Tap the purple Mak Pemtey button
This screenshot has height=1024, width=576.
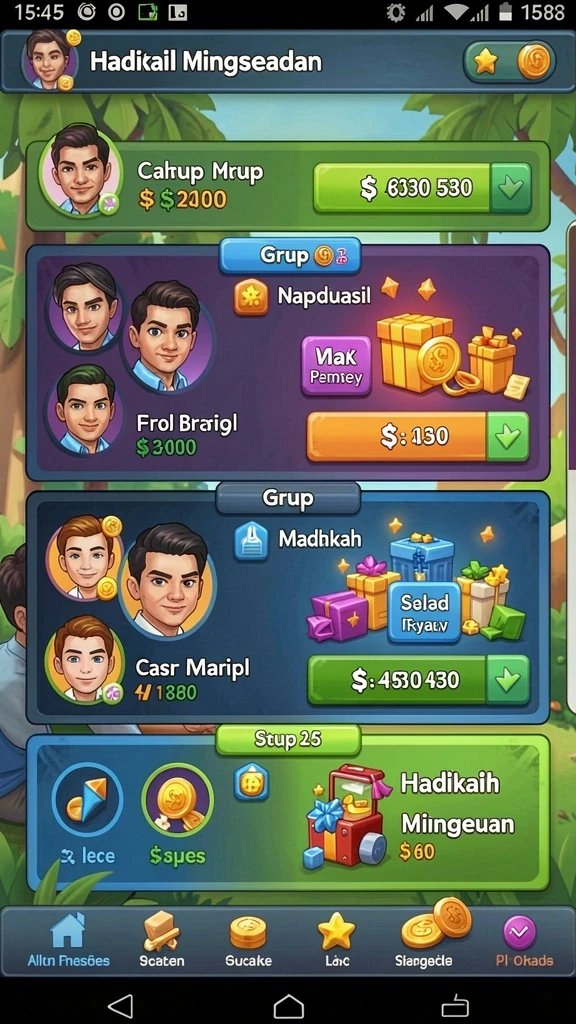pyautogui.click(x=336, y=366)
